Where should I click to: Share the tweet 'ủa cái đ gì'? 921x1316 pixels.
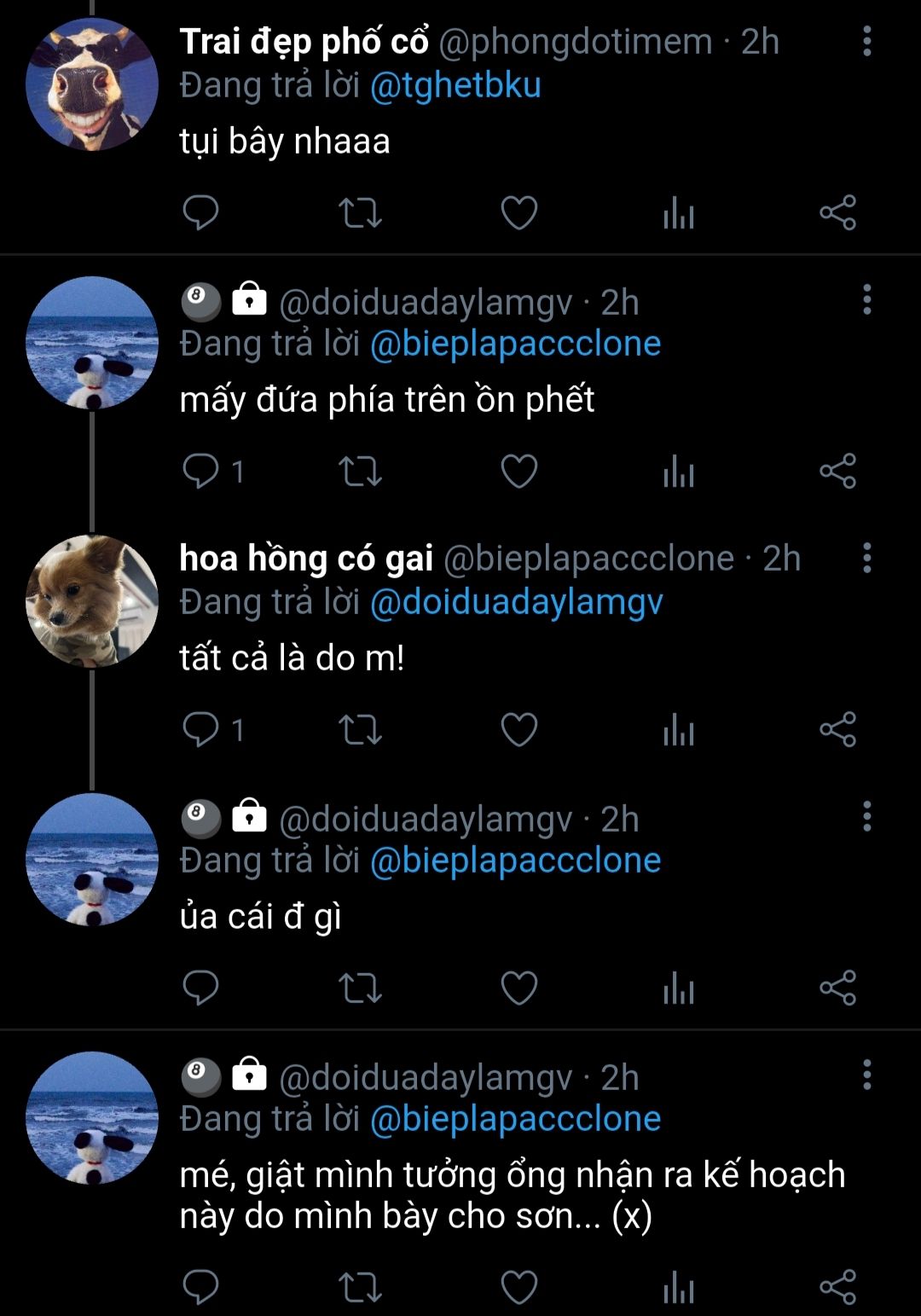(837, 988)
